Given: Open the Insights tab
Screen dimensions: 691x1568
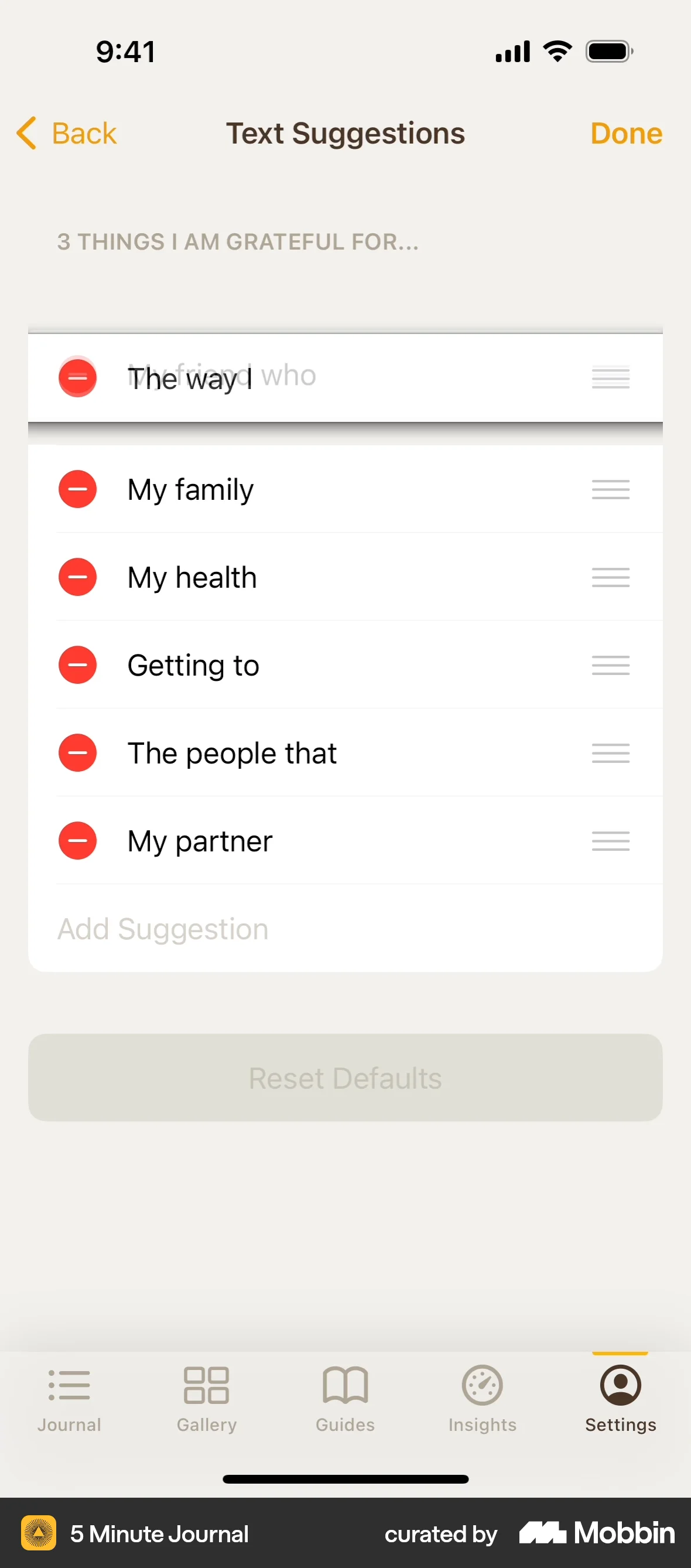Looking at the screenshot, I should (x=482, y=1386).
